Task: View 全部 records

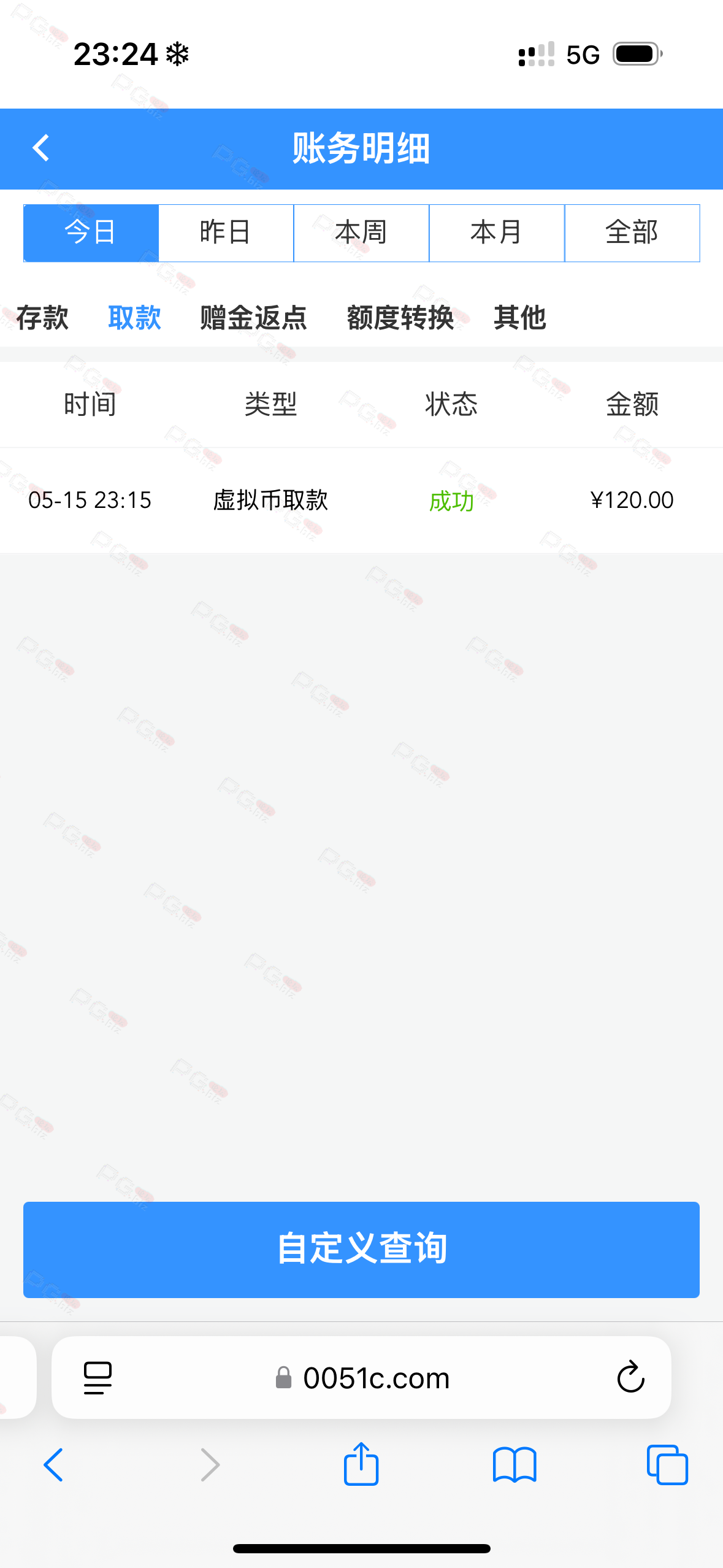Action: [x=632, y=233]
